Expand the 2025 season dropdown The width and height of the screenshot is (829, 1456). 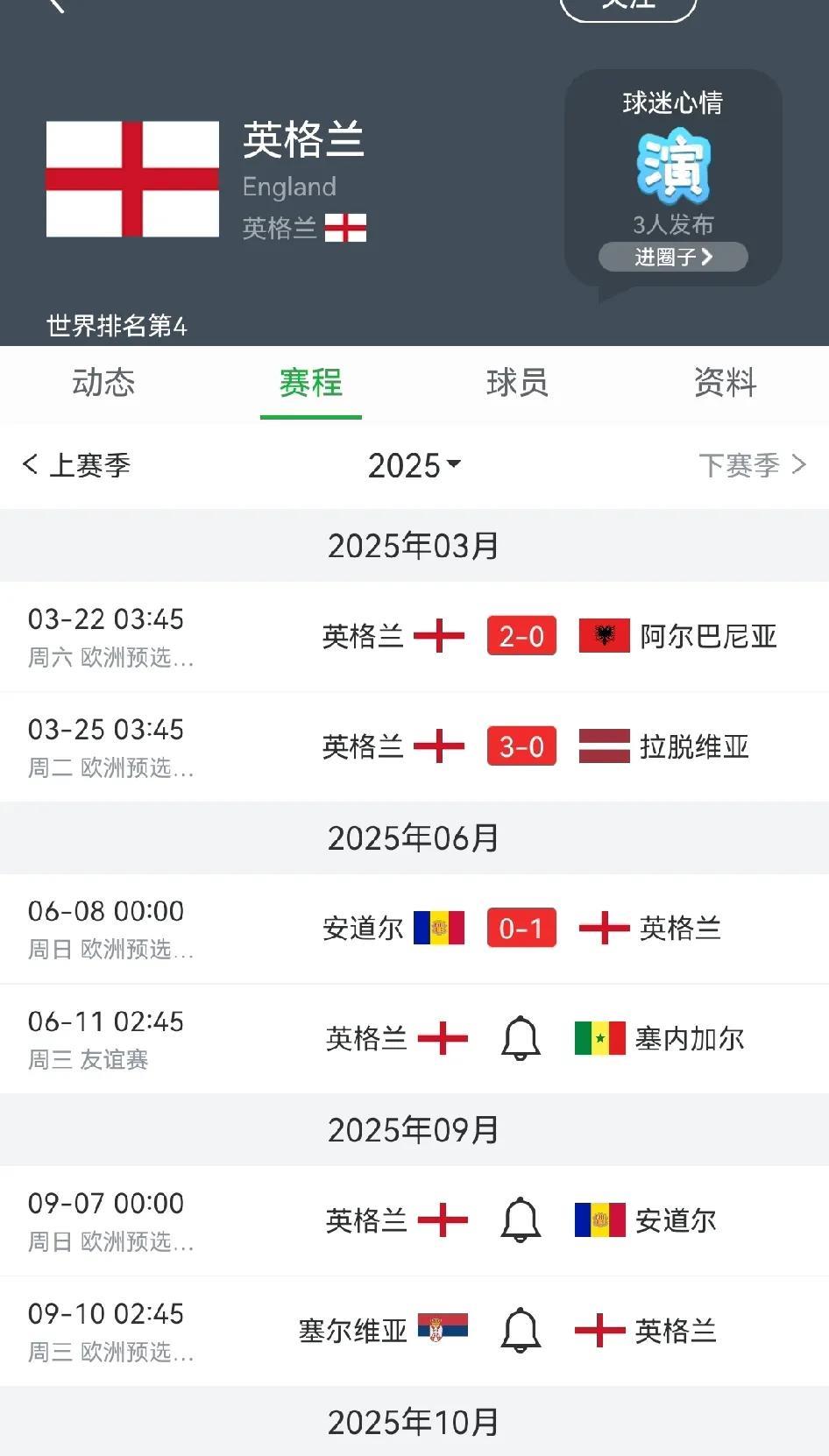tap(414, 465)
